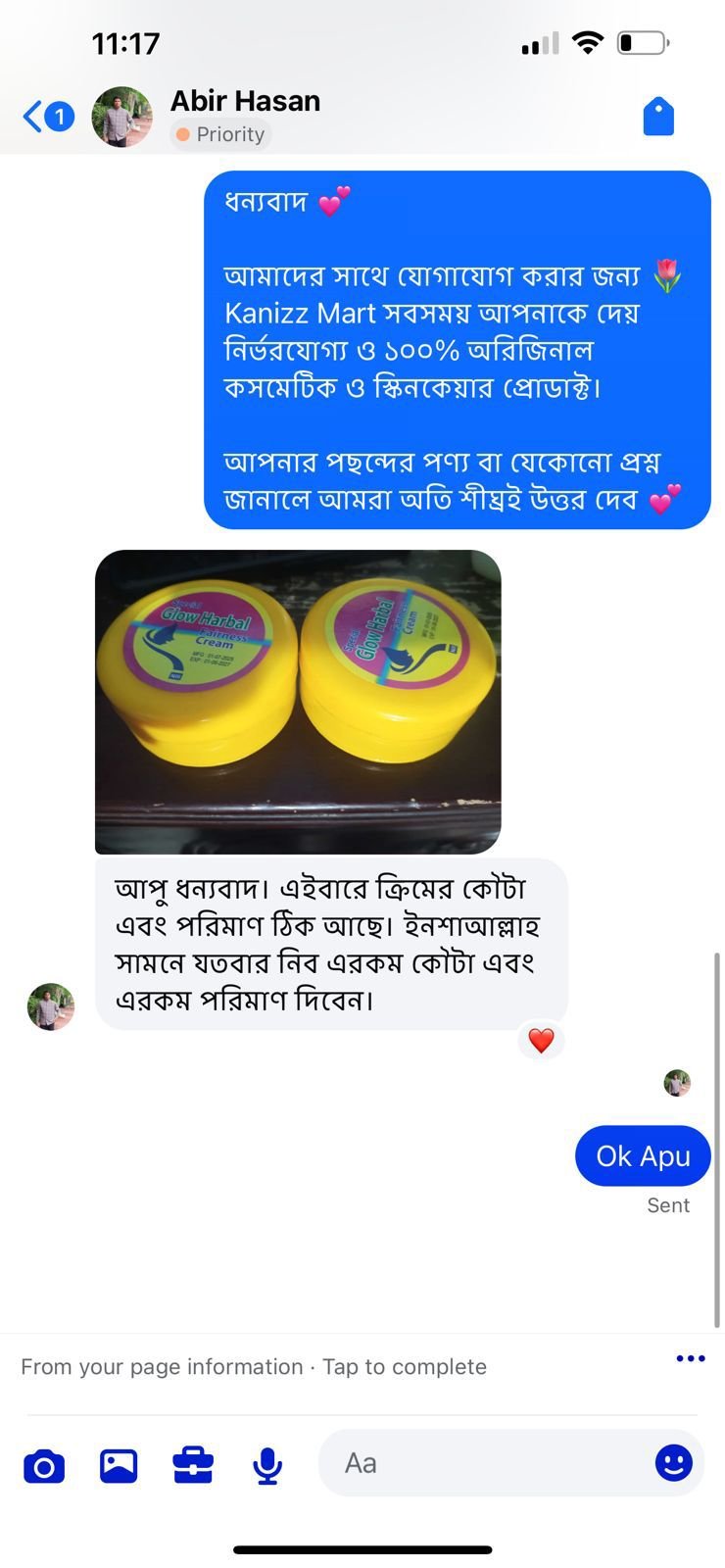
Task: Open the label tag icon
Action: (x=658, y=117)
